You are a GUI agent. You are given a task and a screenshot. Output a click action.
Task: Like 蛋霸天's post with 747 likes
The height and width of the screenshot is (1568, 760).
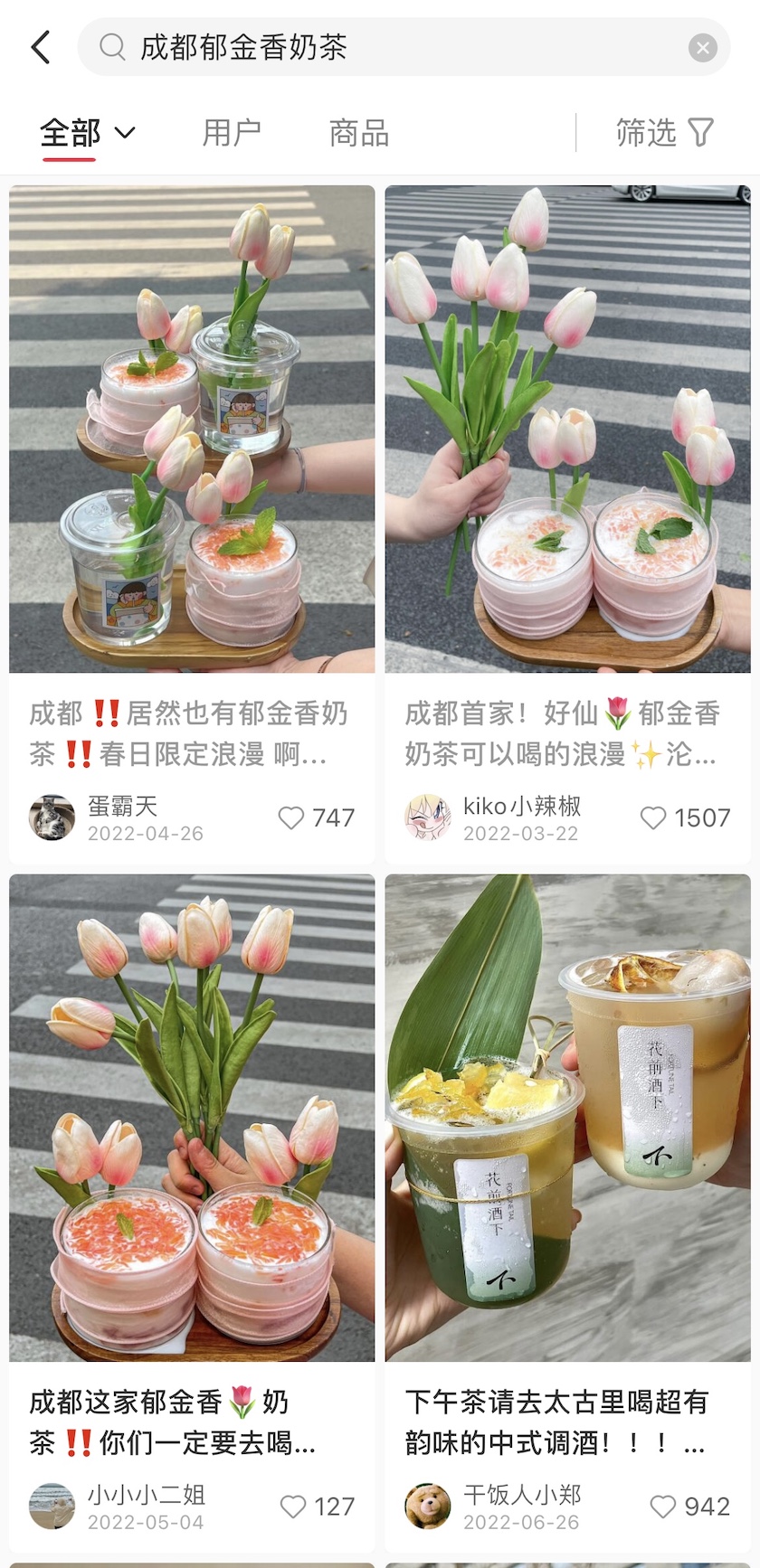coord(291,818)
